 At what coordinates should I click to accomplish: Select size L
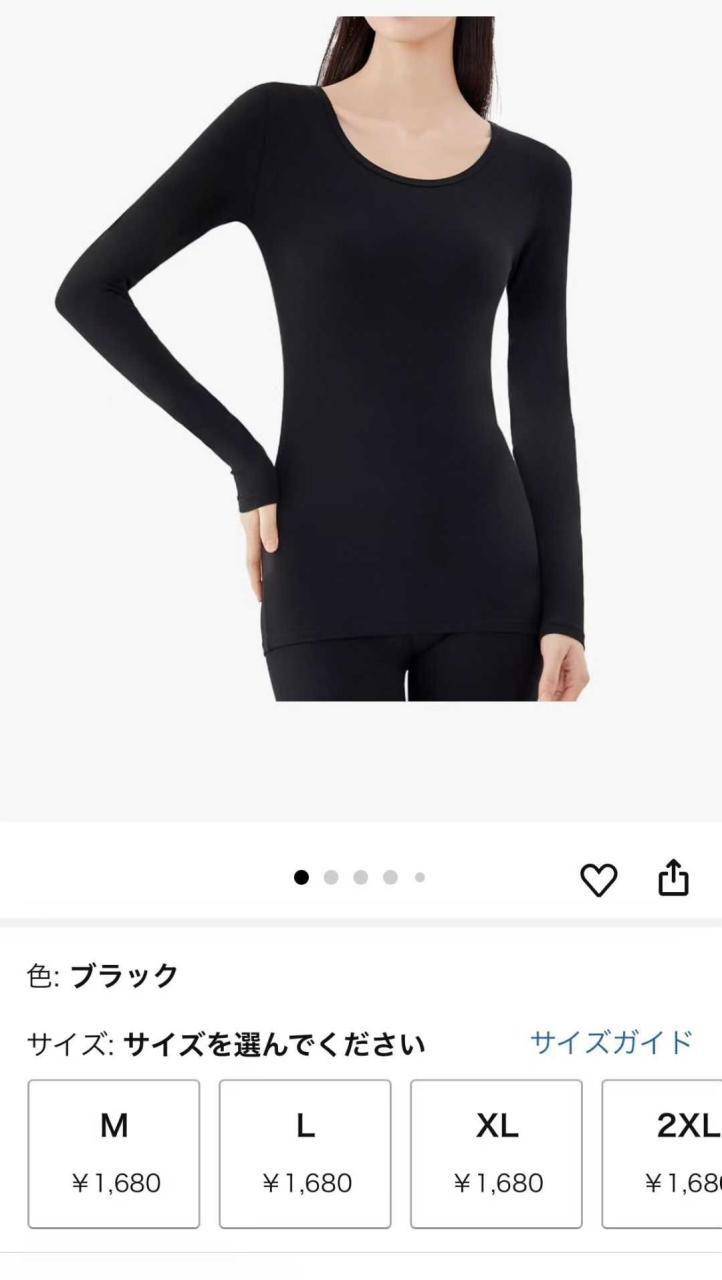(x=304, y=1152)
